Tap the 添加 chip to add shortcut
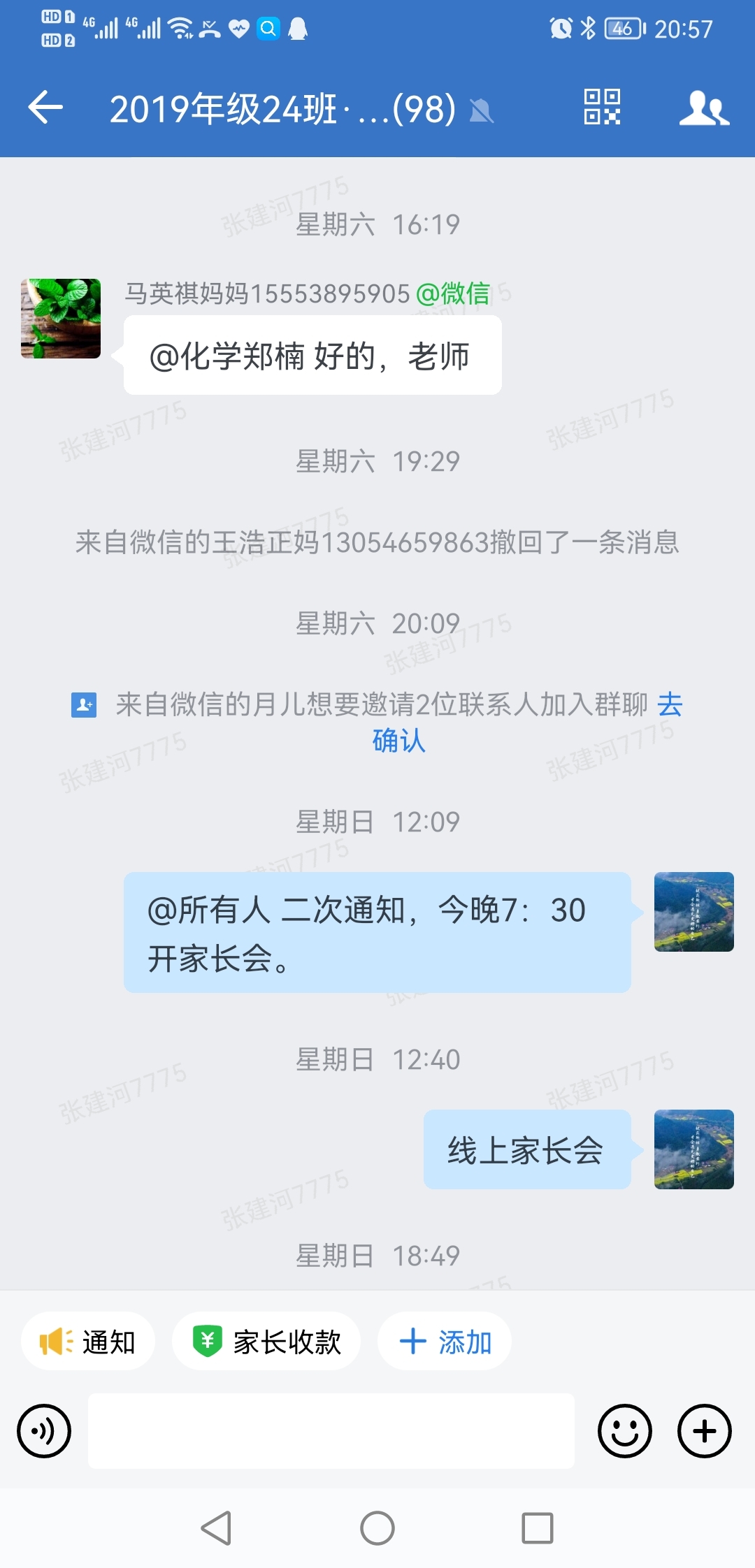This screenshot has width=755, height=1568. (x=445, y=1341)
